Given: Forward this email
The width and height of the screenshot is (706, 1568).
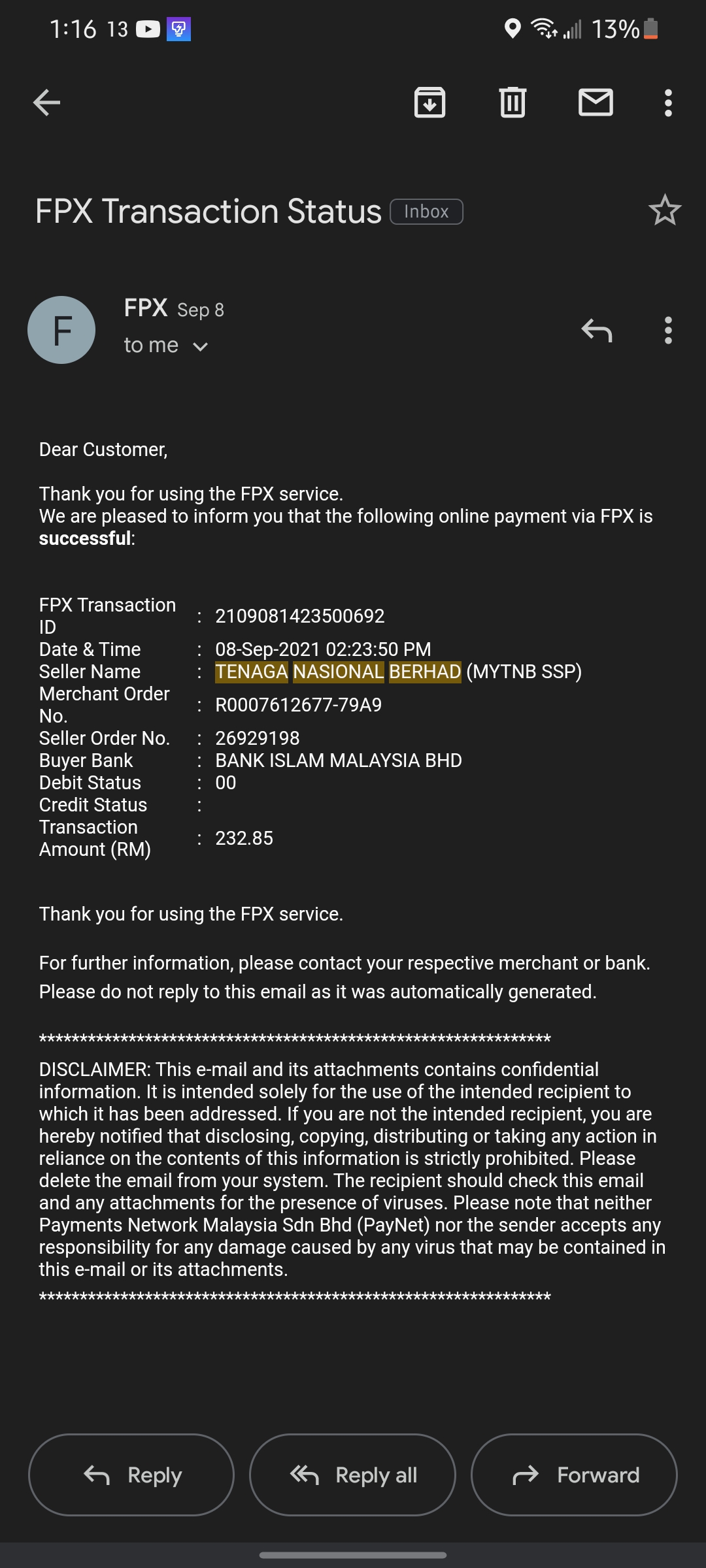Looking at the screenshot, I should pos(574,1475).
